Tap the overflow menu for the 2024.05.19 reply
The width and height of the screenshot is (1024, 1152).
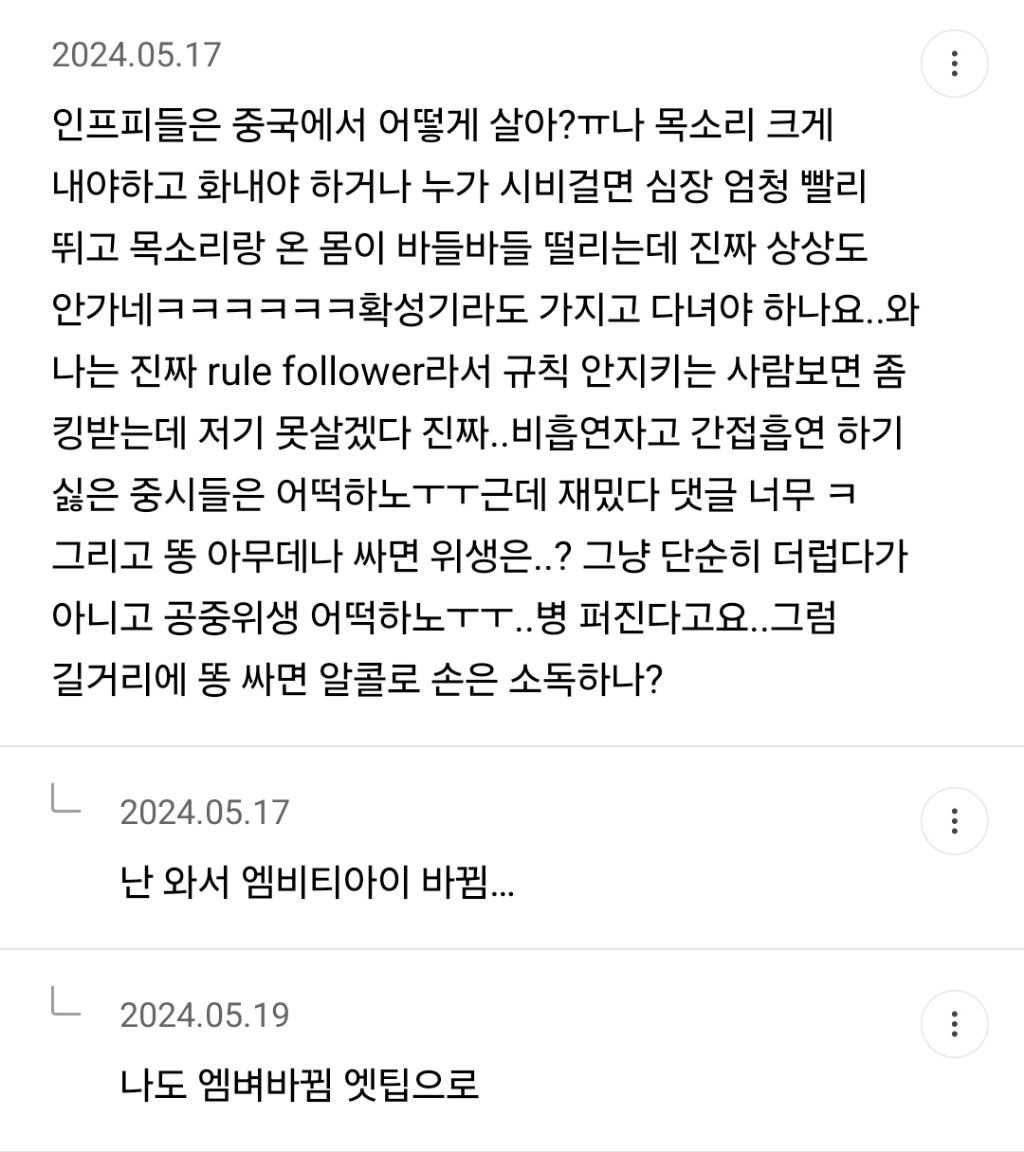tap(954, 1024)
